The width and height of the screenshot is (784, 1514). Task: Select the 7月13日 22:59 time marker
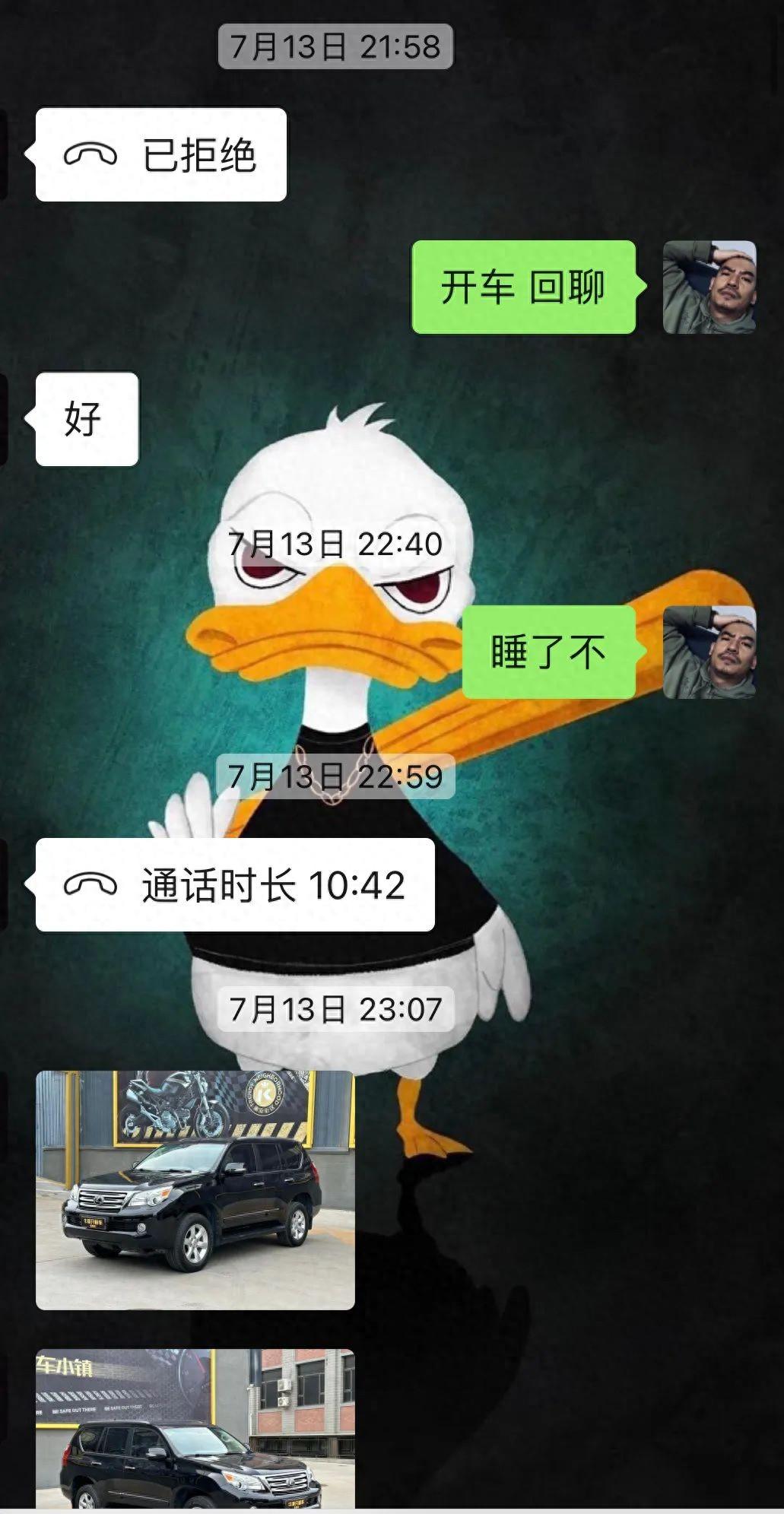click(335, 776)
